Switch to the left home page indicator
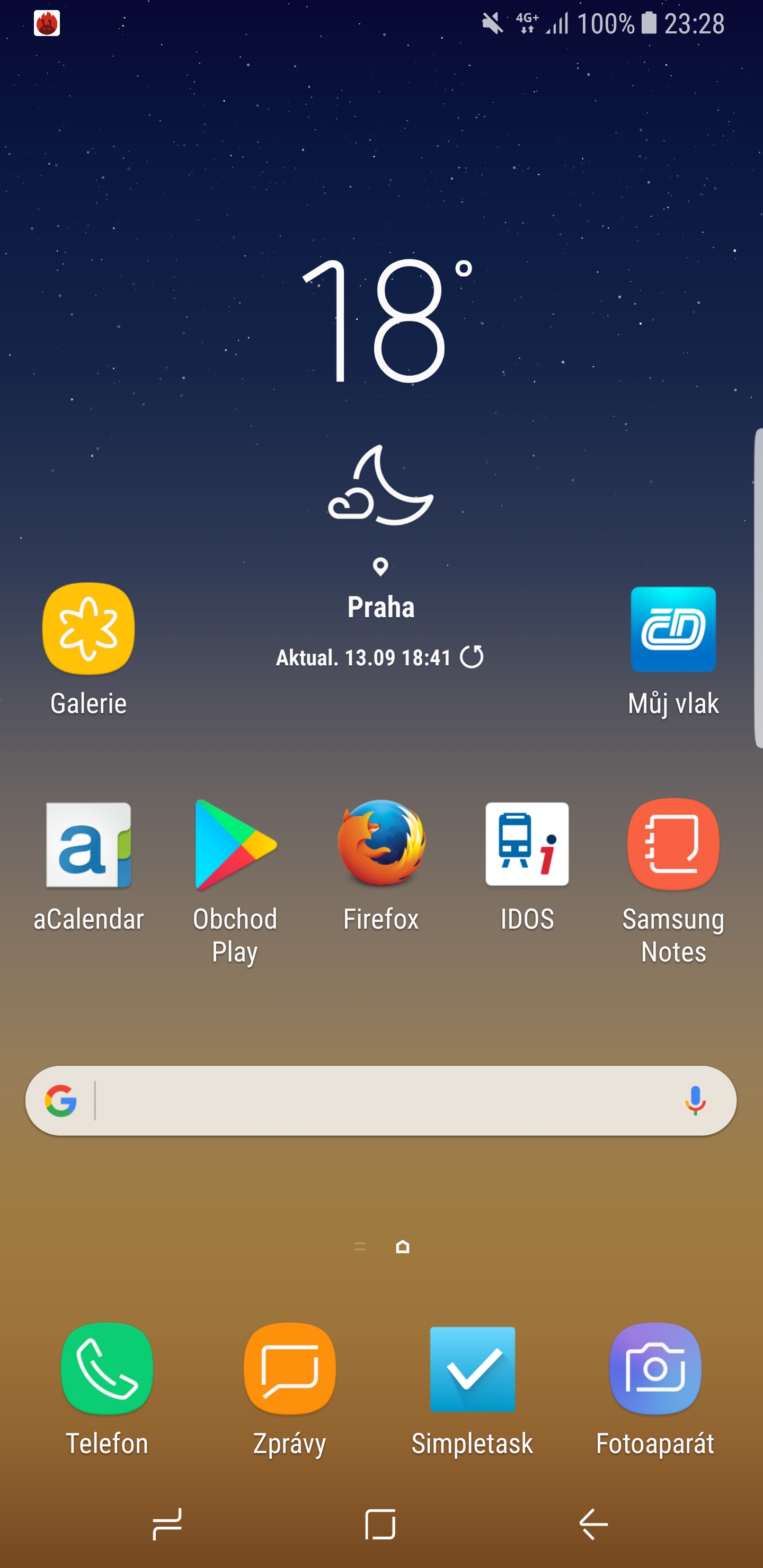This screenshot has height=1568, width=763. point(360,1246)
